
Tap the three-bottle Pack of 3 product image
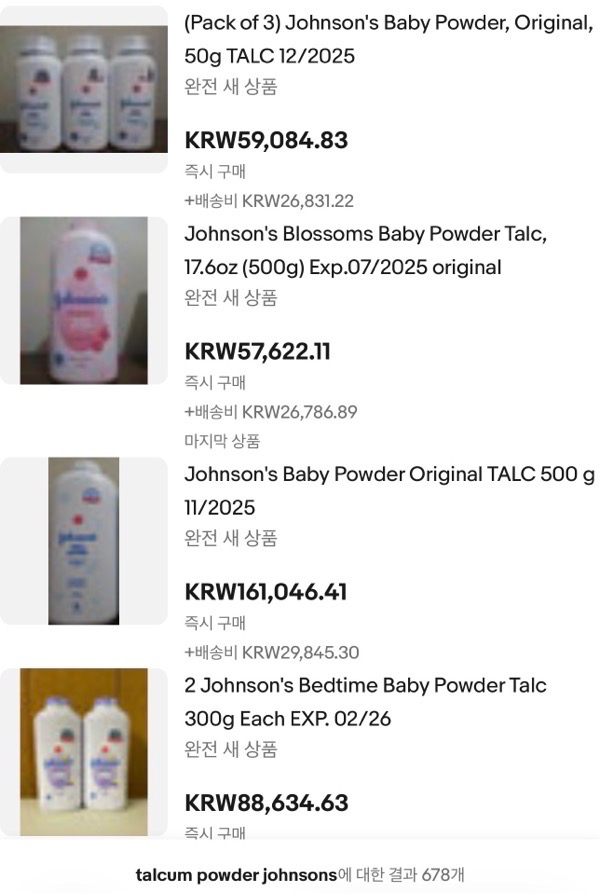(x=83, y=90)
